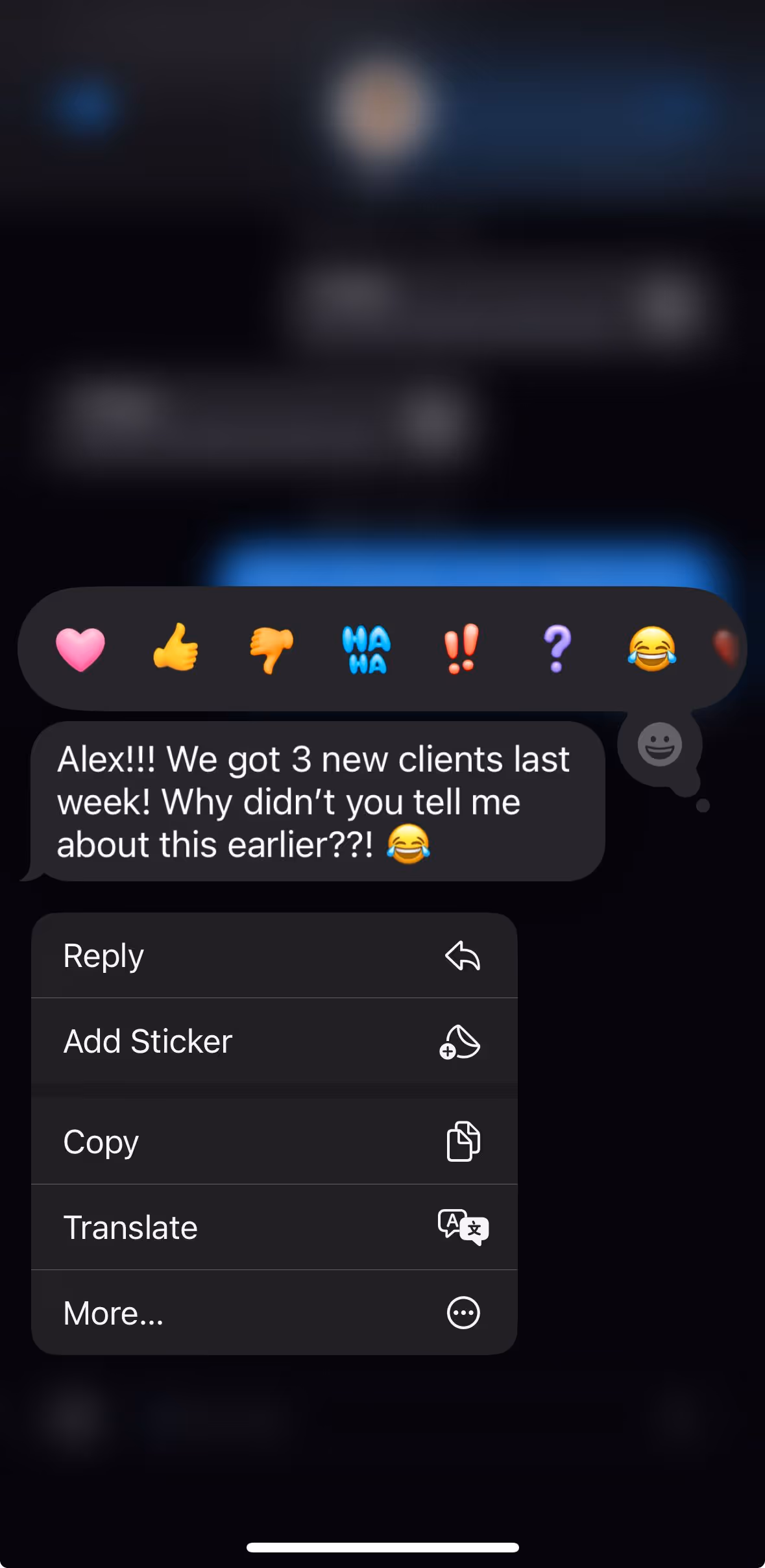React with laughing-crying emoji in tapback bar
This screenshot has height=1568, width=765.
click(x=652, y=648)
